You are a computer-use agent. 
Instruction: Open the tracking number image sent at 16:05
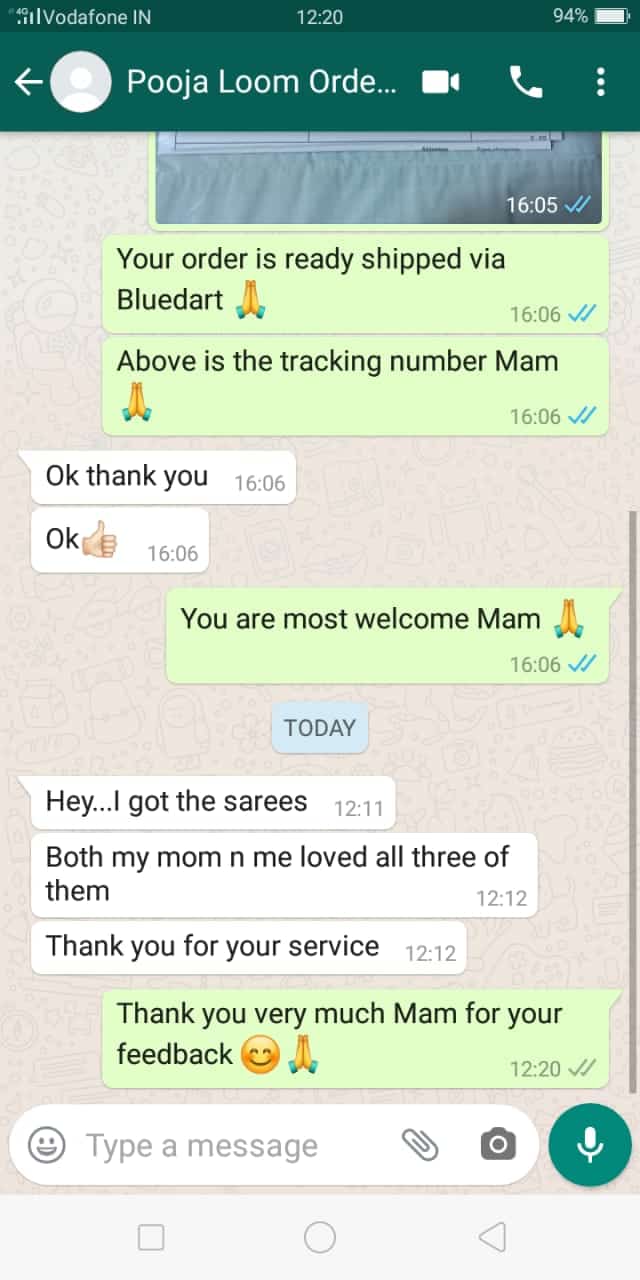378,178
